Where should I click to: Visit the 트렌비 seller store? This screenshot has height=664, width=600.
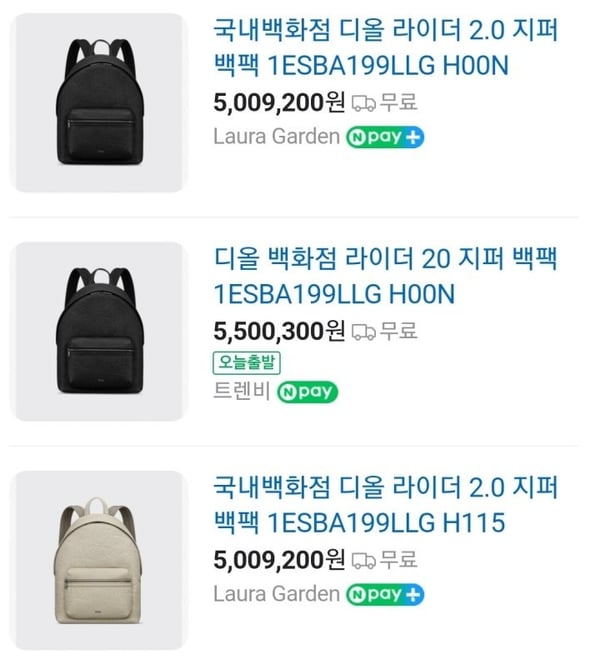[240, 392]
